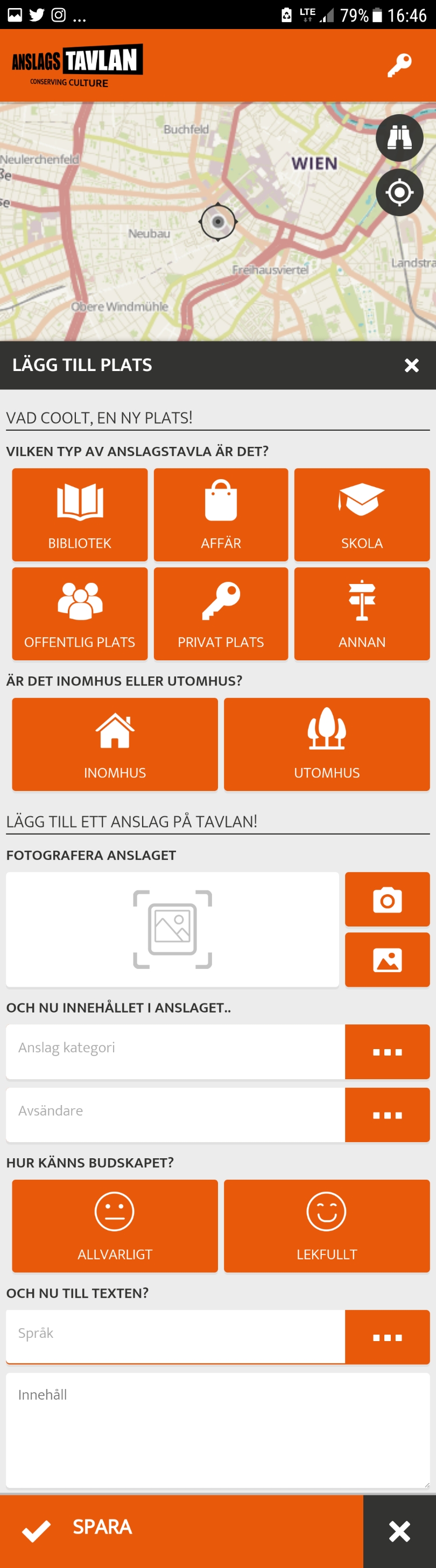Image resolution: width=436 pixels, height=1568 pixels.
Task: Tap the Innehåll text field
Action: [217, 1429]
